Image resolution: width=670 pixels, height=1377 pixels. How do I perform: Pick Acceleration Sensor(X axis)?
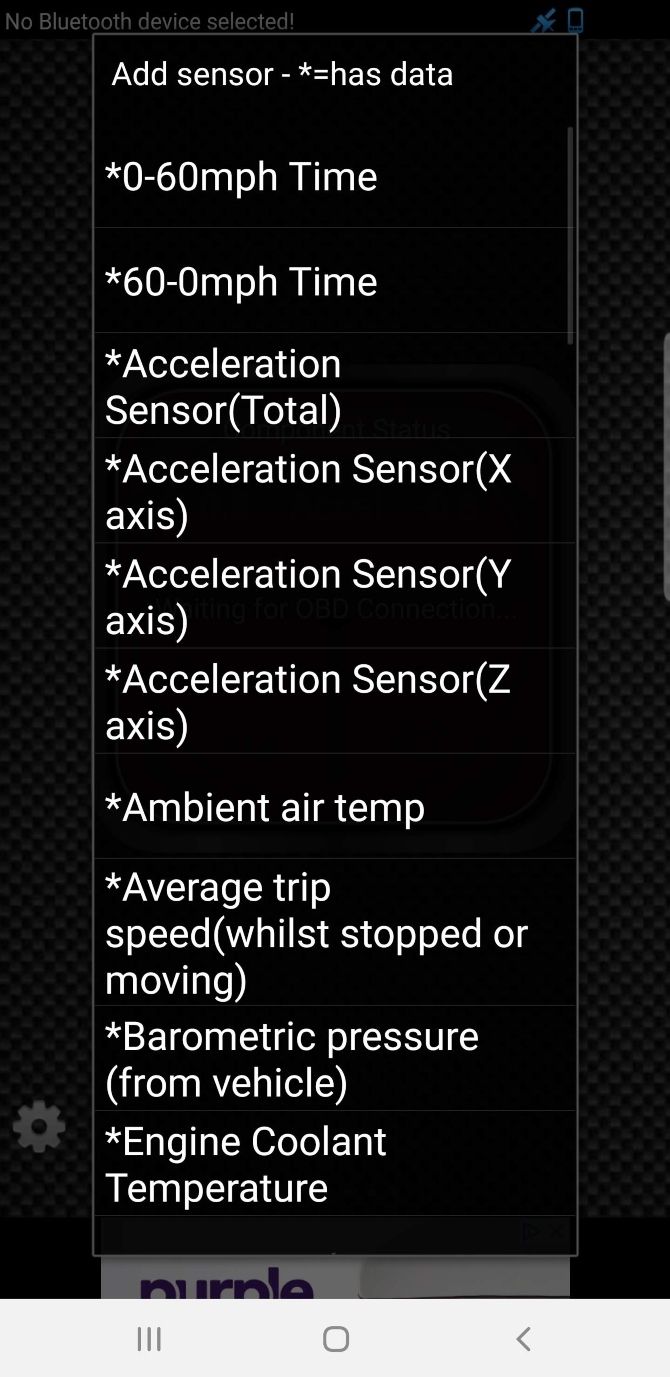(335, 492)
